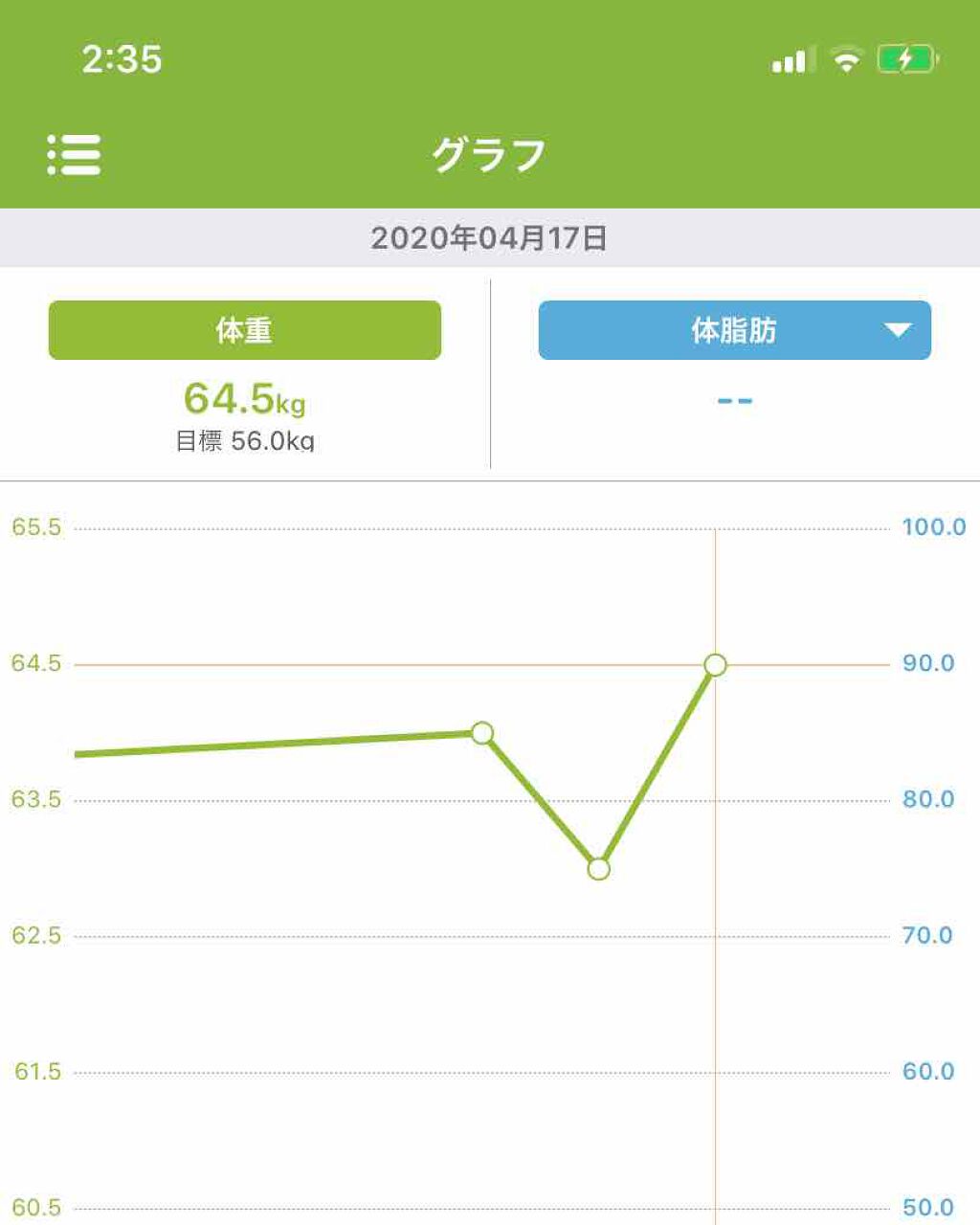
Task: Check the Wi-Fi status icon
Action: (x=846, y=58)
